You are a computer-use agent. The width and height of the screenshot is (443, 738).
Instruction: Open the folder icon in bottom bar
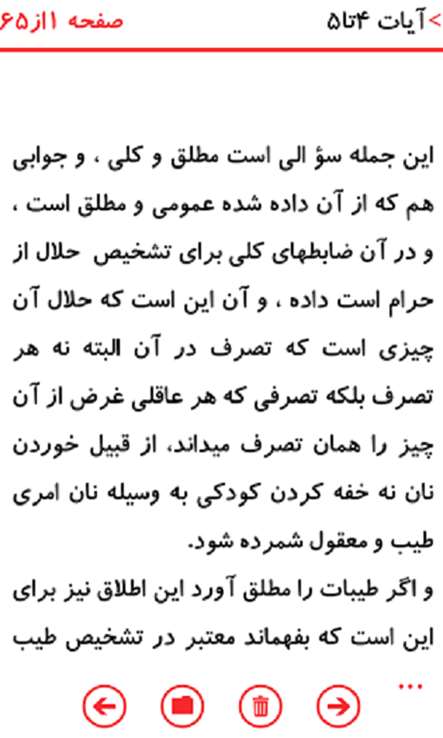183,706
